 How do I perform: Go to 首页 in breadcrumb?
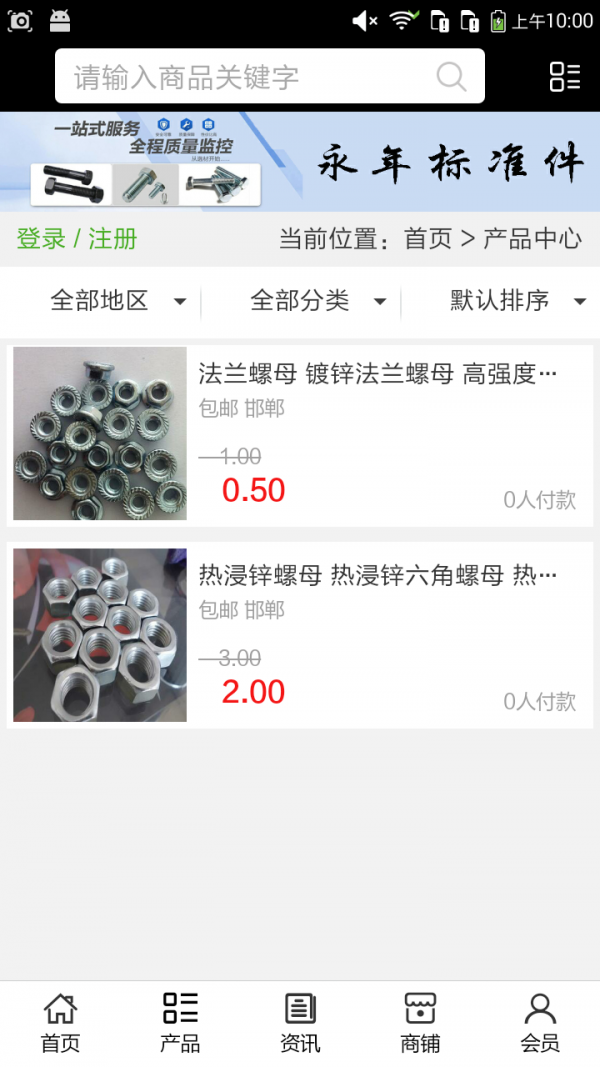click(428, 239)
